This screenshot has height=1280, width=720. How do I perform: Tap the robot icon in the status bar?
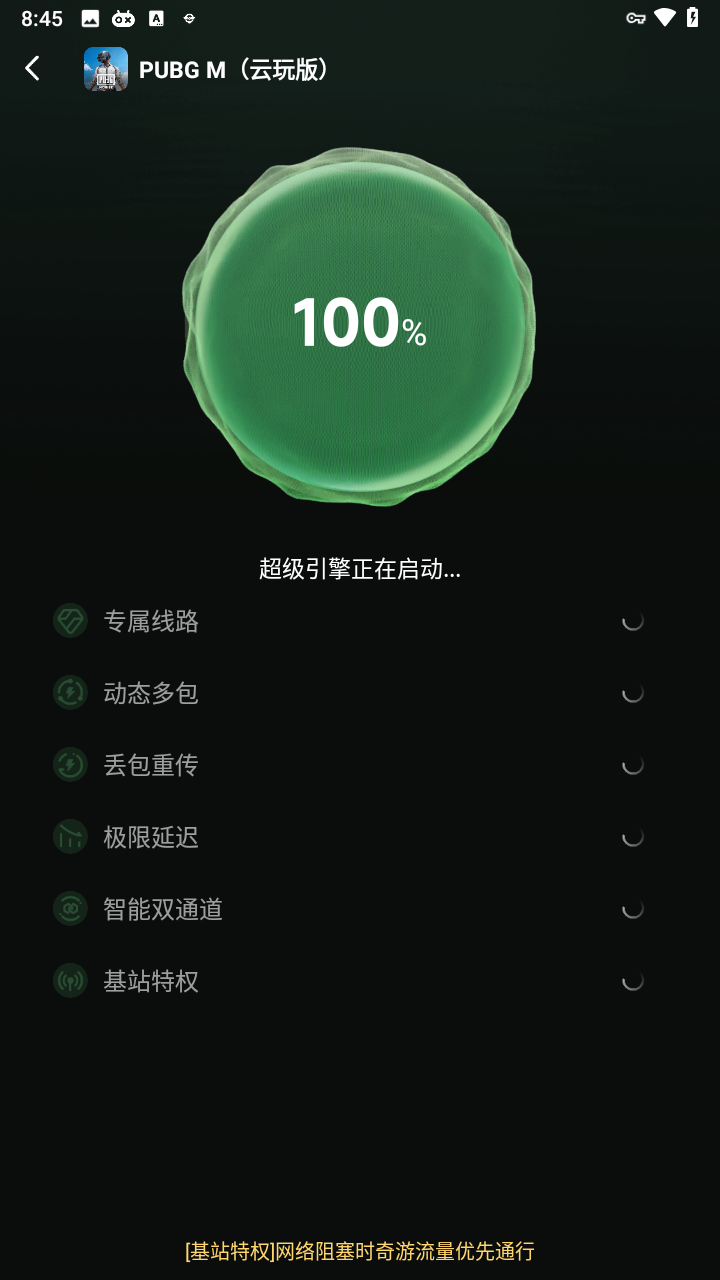(124, 17)
